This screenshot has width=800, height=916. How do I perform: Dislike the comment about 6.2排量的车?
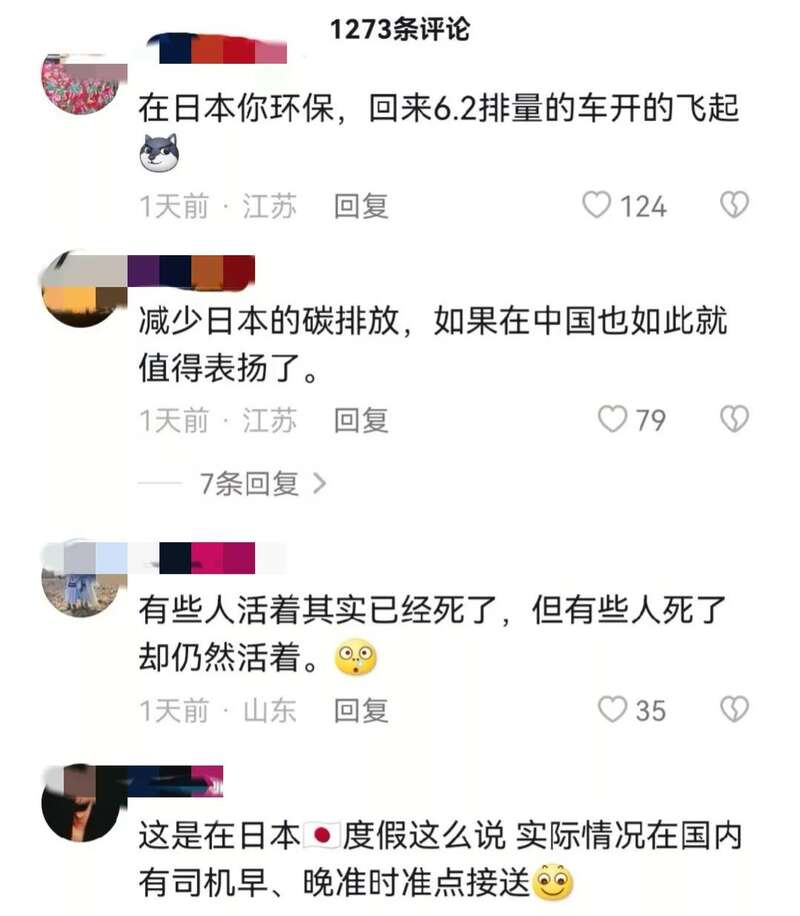click(x=735, y=206)
